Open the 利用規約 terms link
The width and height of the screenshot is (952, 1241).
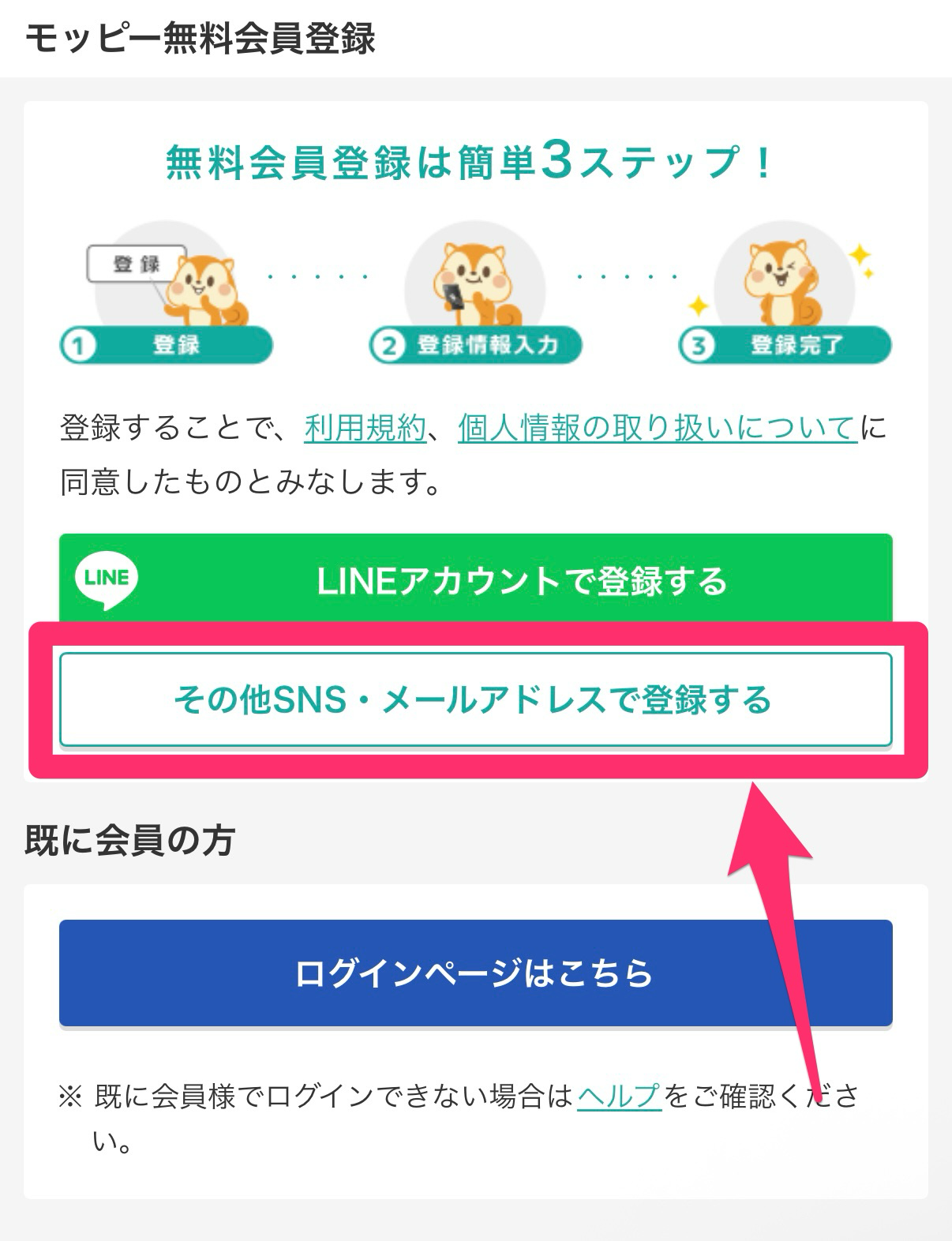pyautogui.click(x=365, y=428)
